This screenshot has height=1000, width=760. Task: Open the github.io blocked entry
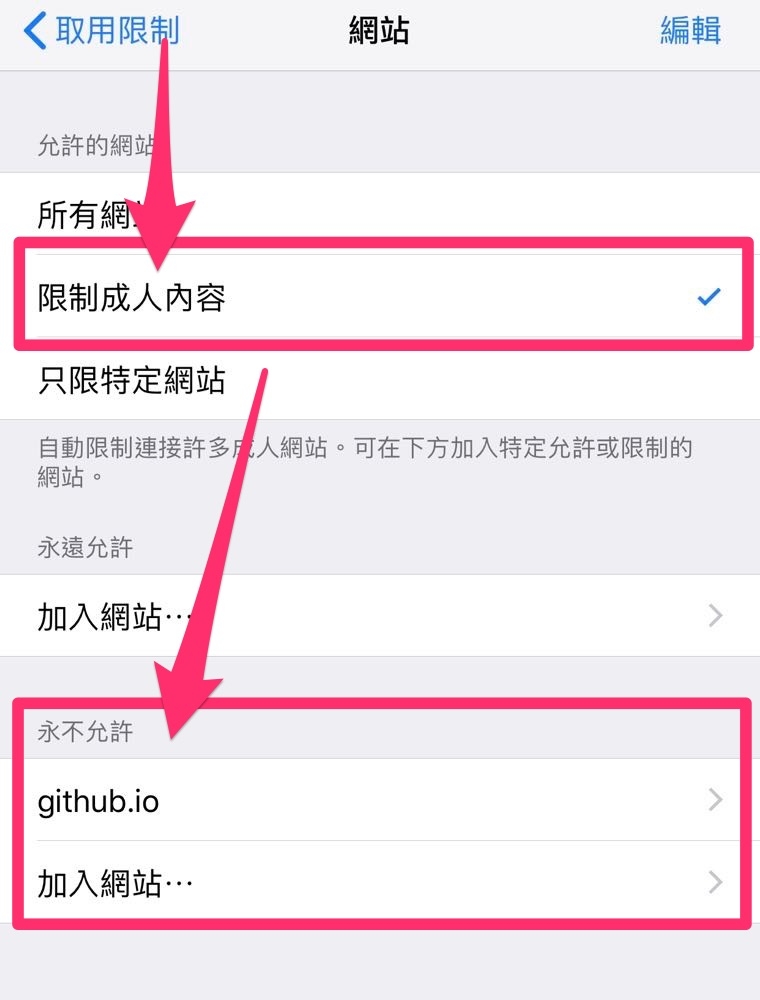[380, 801]
